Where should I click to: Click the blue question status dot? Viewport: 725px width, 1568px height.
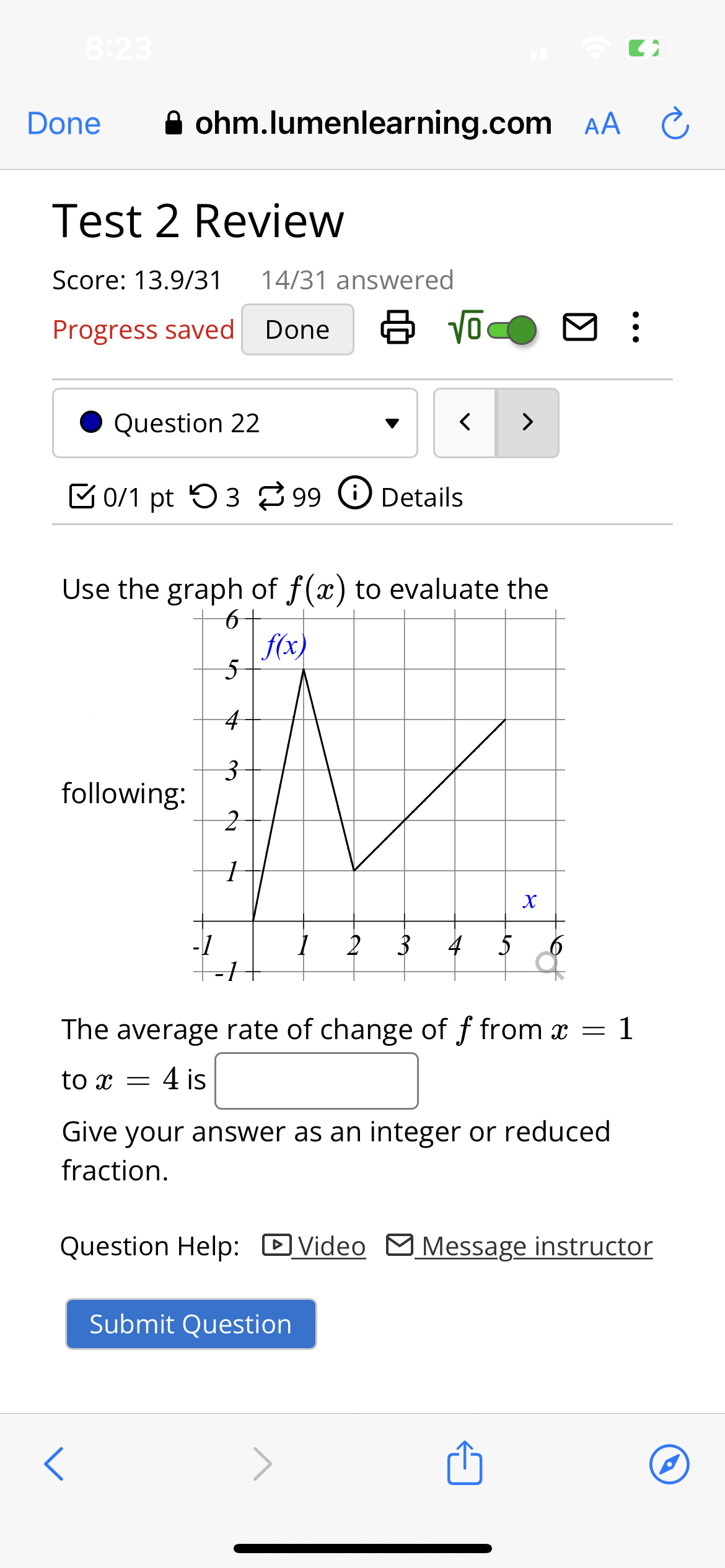(92, 422)
